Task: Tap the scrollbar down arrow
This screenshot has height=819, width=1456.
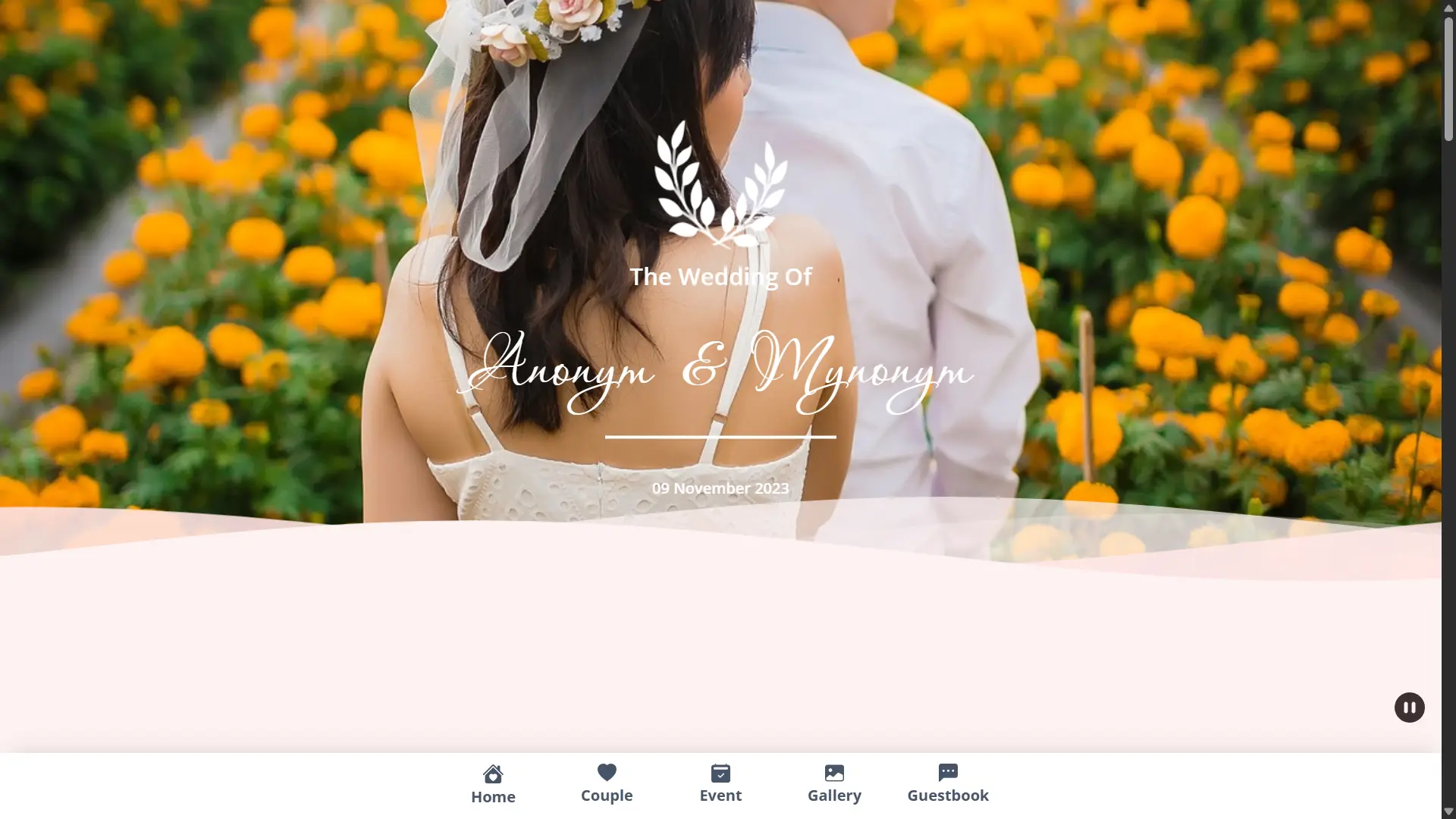Action: tap(1448, 811)
